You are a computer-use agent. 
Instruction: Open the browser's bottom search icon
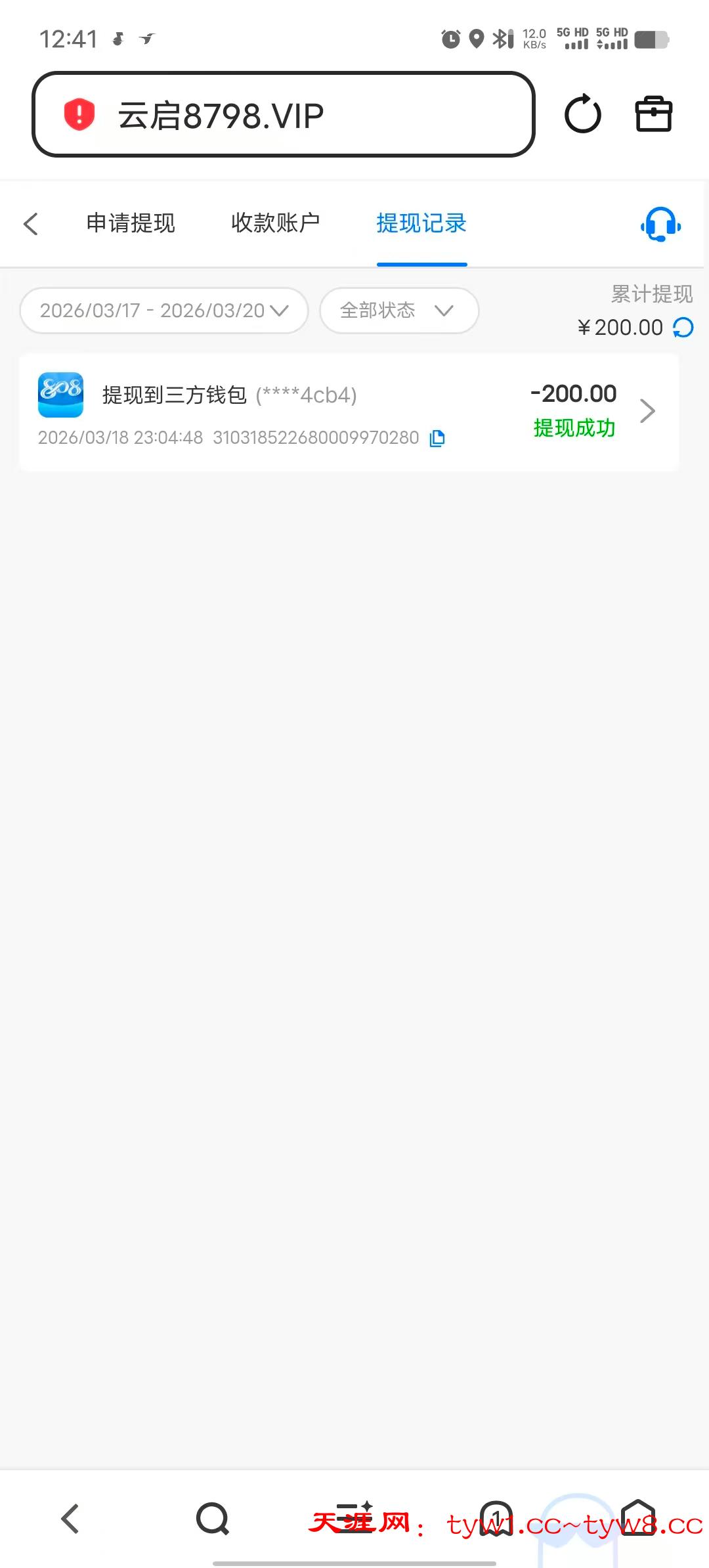213,1519
